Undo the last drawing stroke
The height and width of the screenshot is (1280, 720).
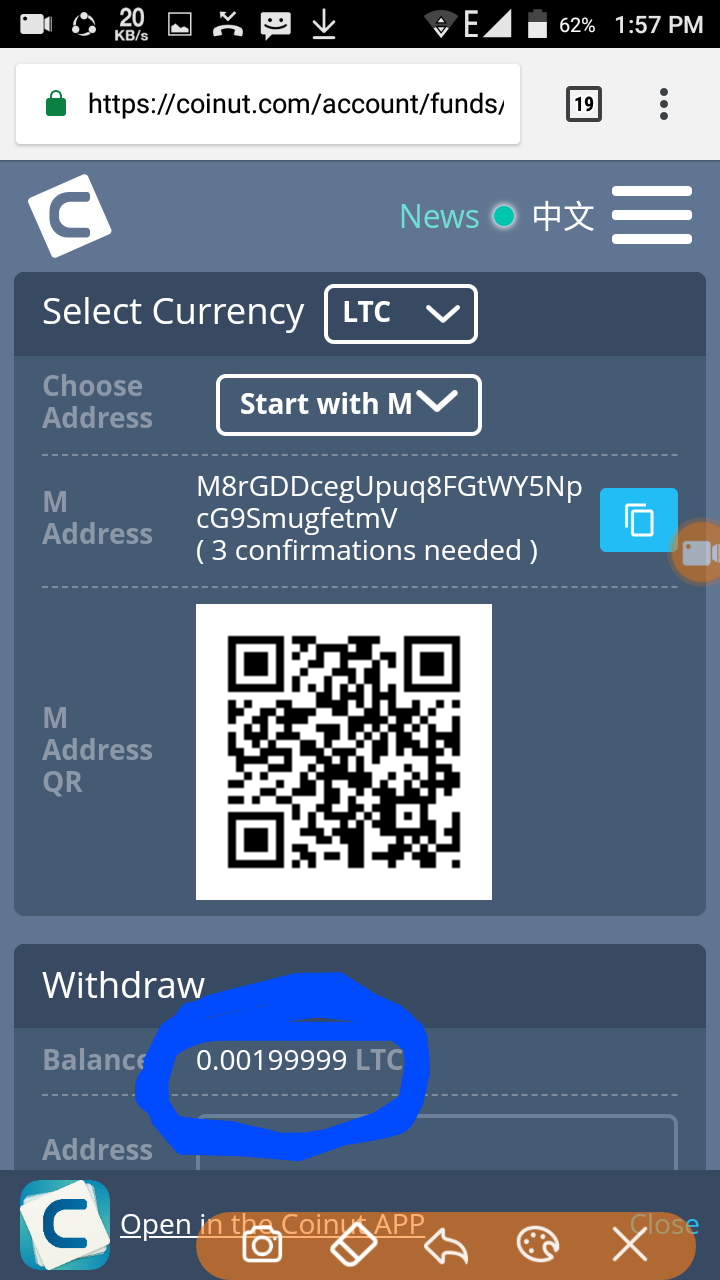(446, 1245)
